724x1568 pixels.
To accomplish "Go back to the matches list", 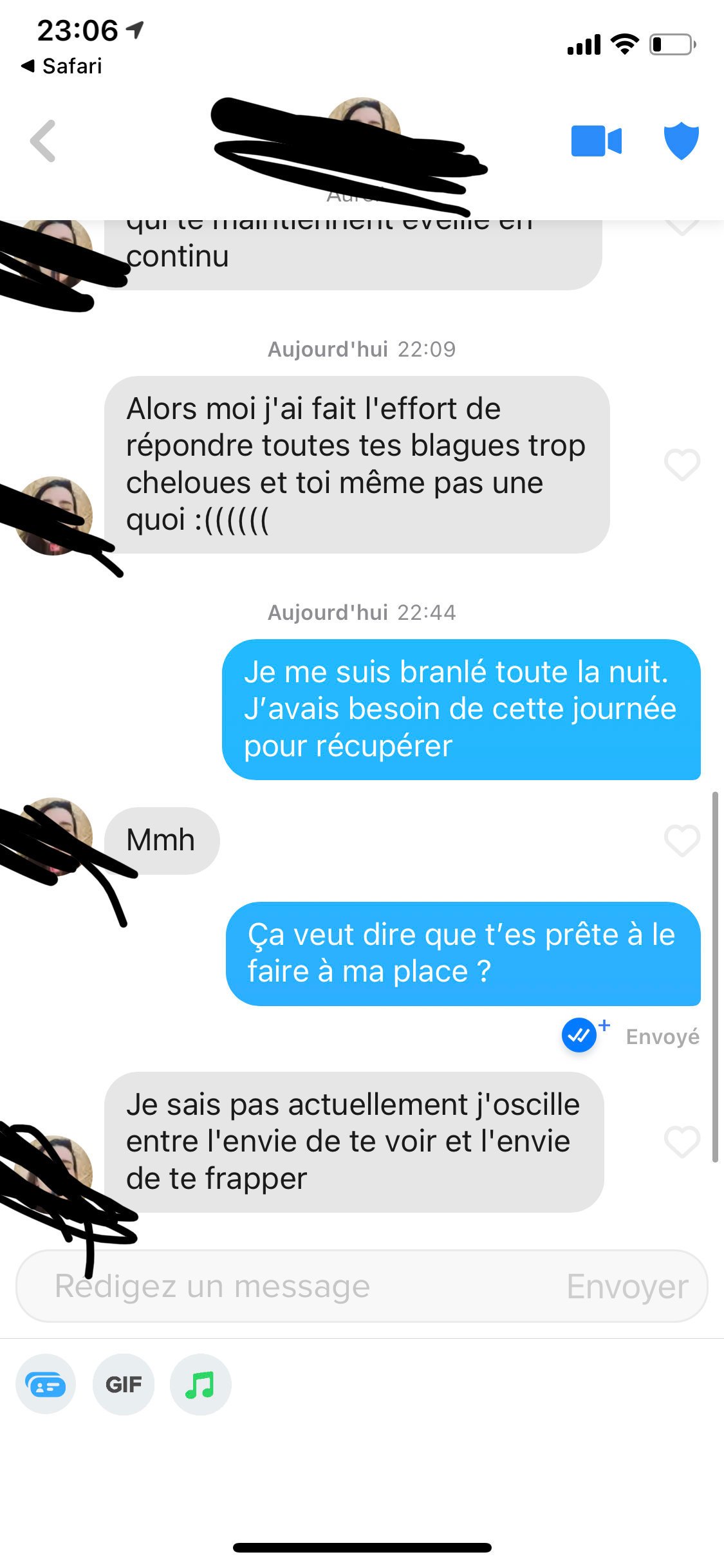I will click(43, 141).
